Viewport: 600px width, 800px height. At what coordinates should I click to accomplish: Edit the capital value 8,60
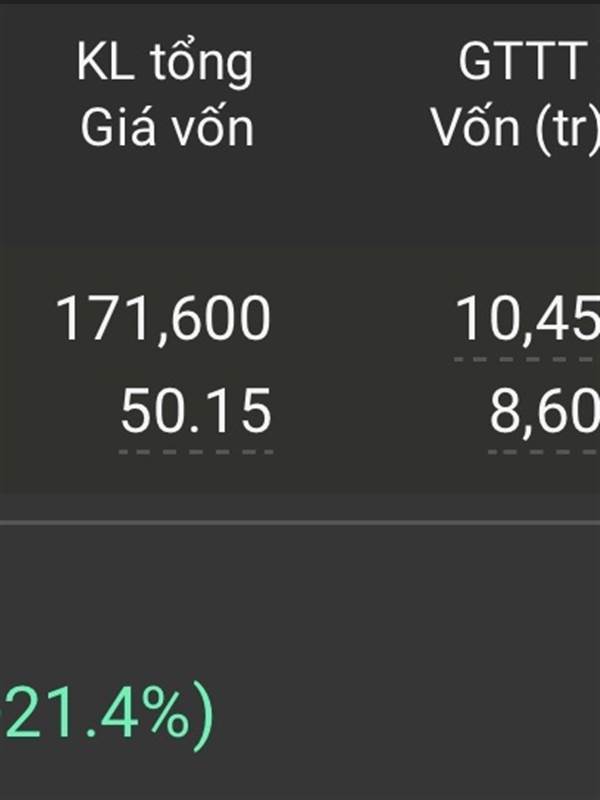(543, 413)
